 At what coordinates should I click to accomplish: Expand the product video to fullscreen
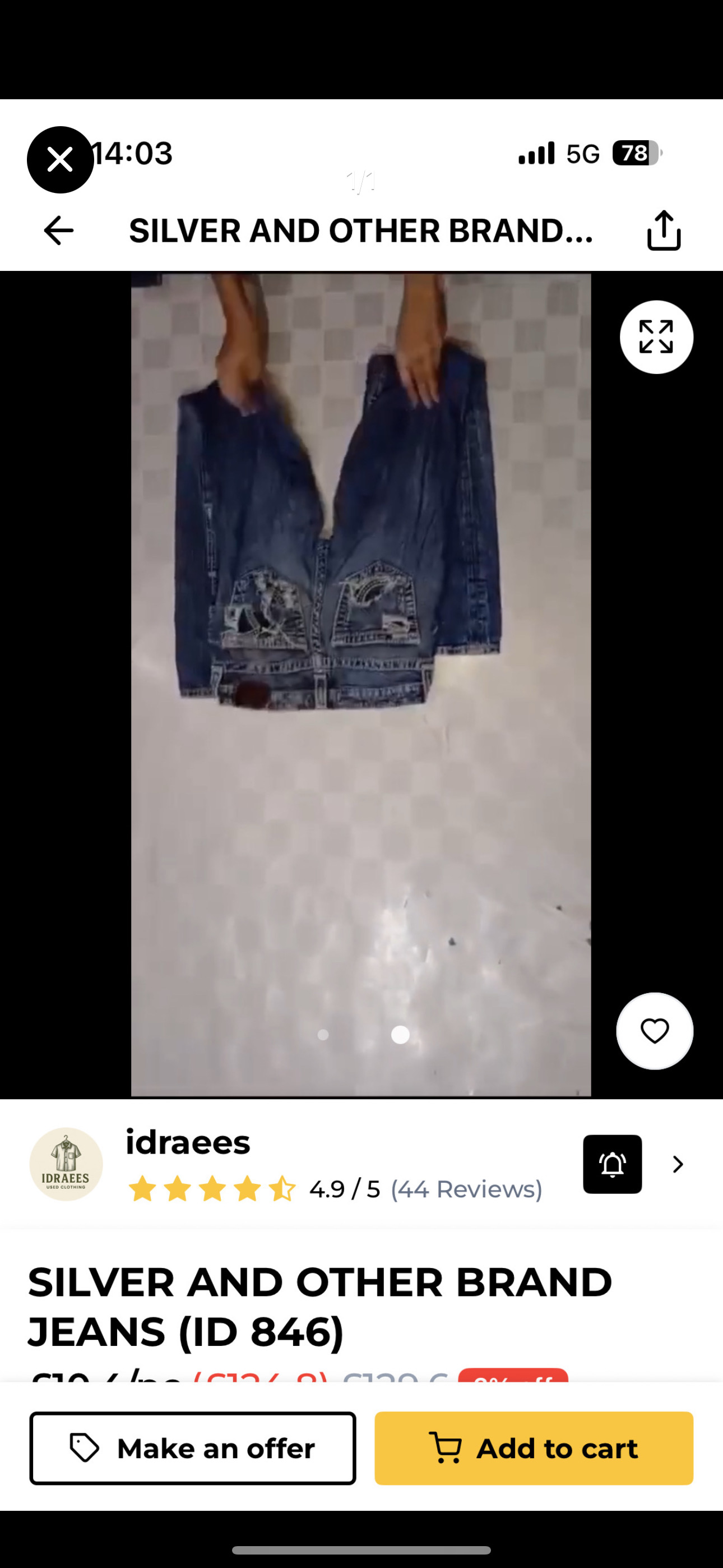(656, 337)
